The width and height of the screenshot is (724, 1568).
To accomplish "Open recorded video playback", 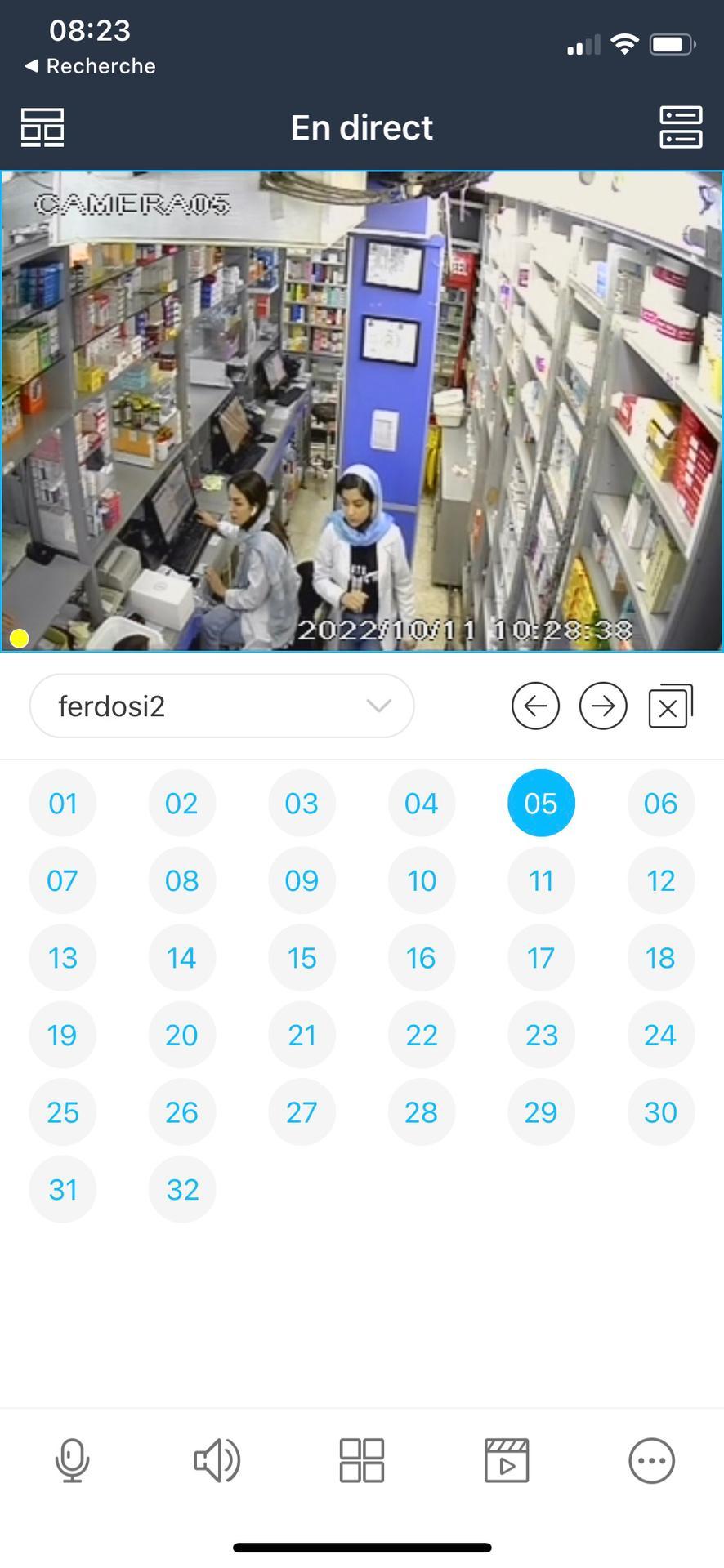I will 507,1460.
